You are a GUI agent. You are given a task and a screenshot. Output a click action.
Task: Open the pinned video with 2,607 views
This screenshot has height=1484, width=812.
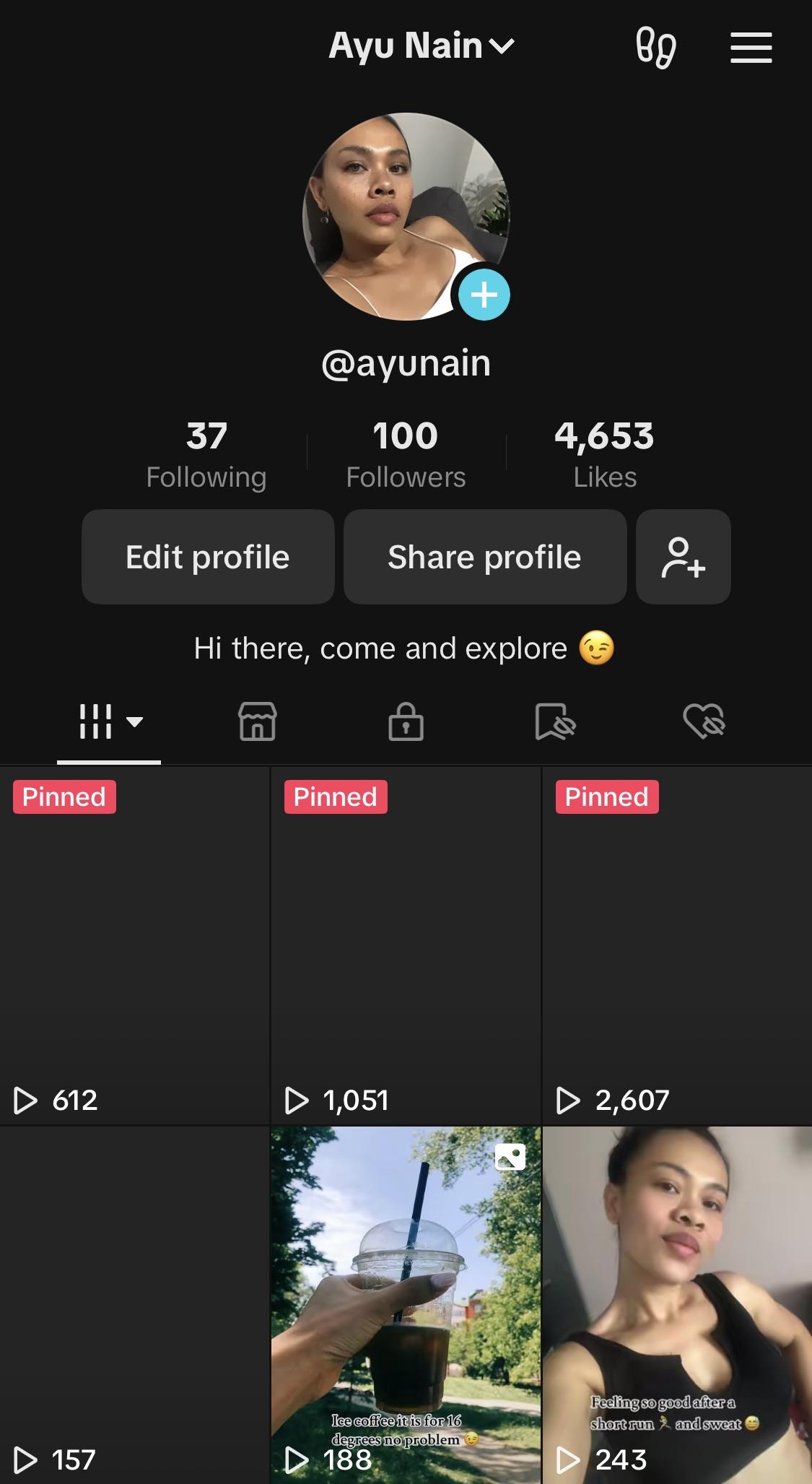coord(676,946)
